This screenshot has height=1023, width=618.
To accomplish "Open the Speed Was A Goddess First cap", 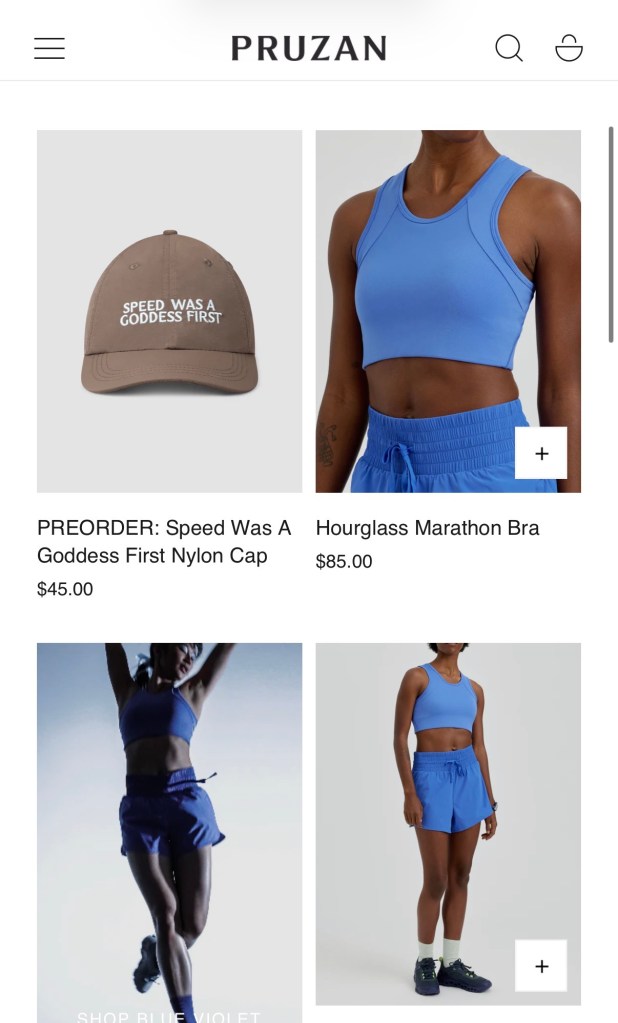I will [x=169, y=311].
